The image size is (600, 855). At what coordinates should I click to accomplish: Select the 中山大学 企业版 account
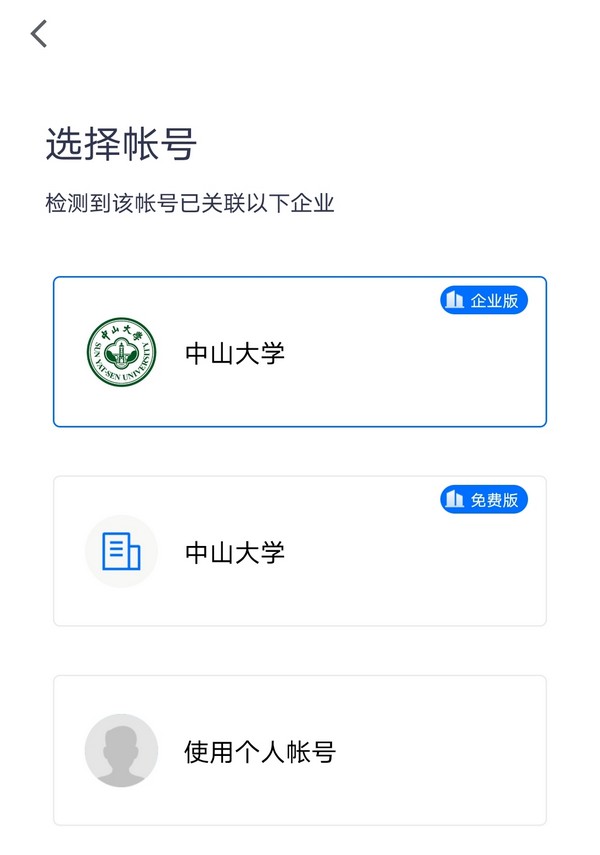pos(299,352)
